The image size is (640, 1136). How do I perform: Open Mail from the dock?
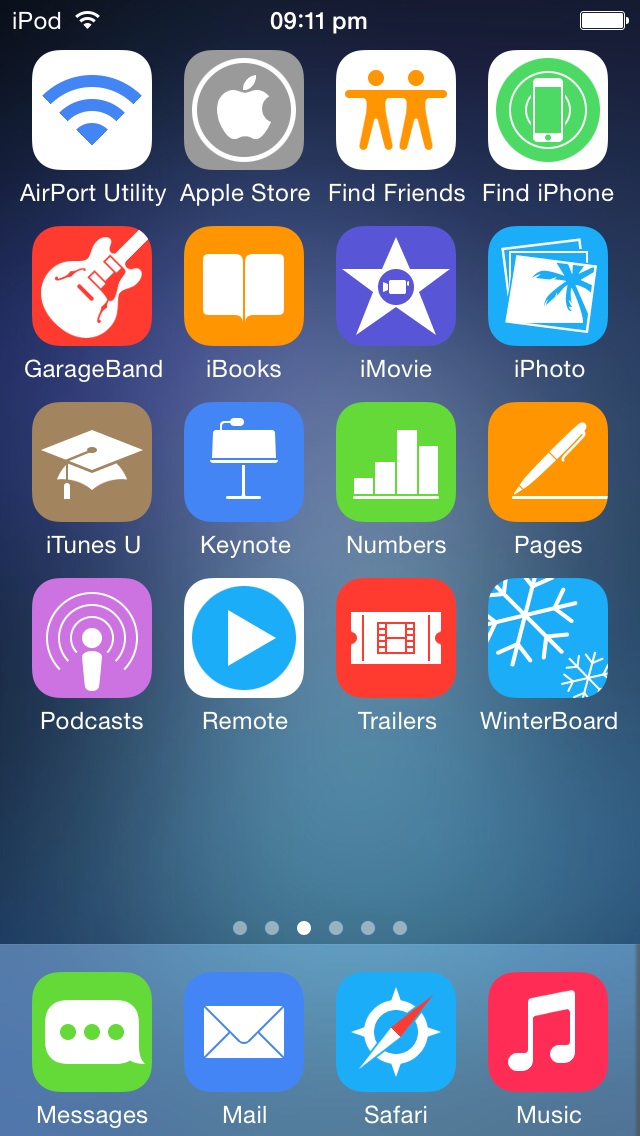click(244, 1032)
